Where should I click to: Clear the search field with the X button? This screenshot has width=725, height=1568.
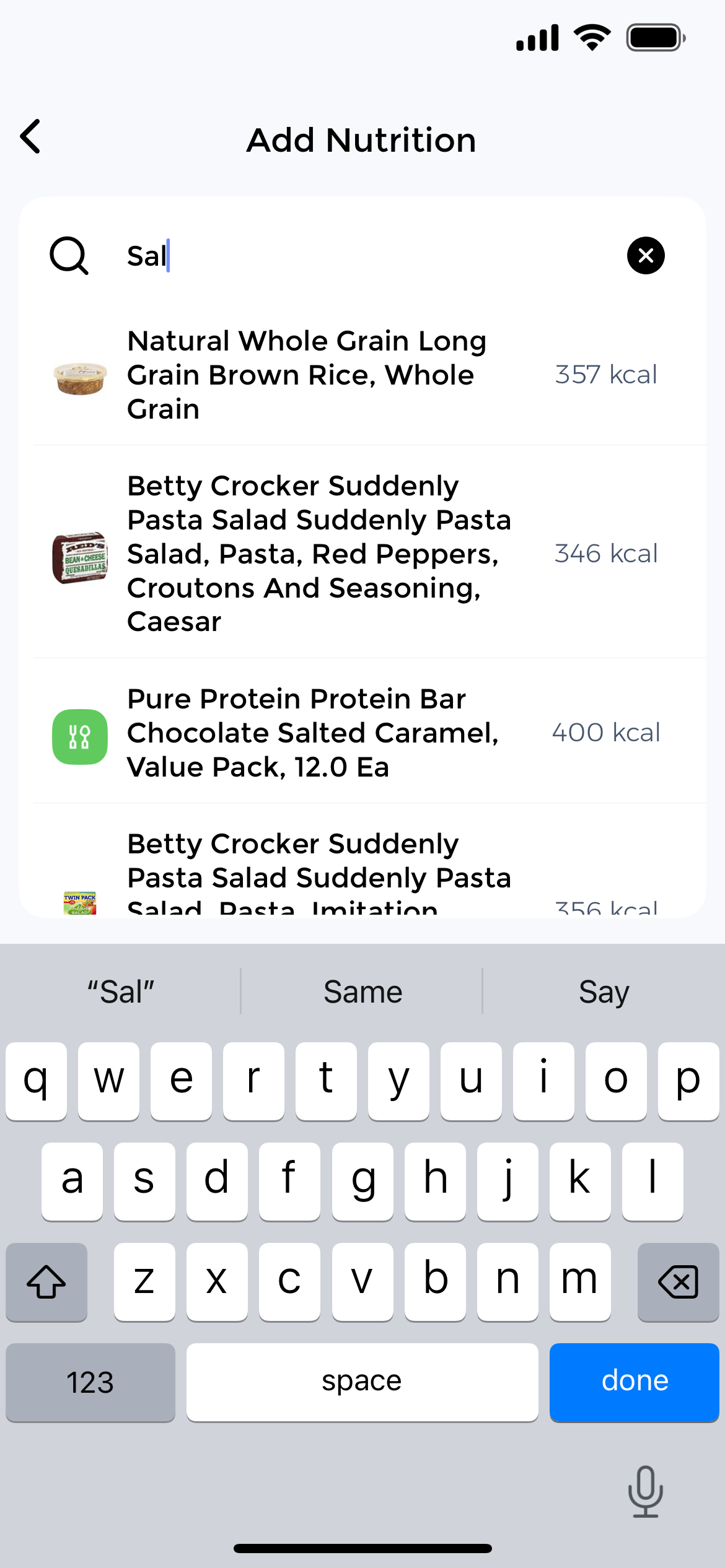(x=645, y=255)
